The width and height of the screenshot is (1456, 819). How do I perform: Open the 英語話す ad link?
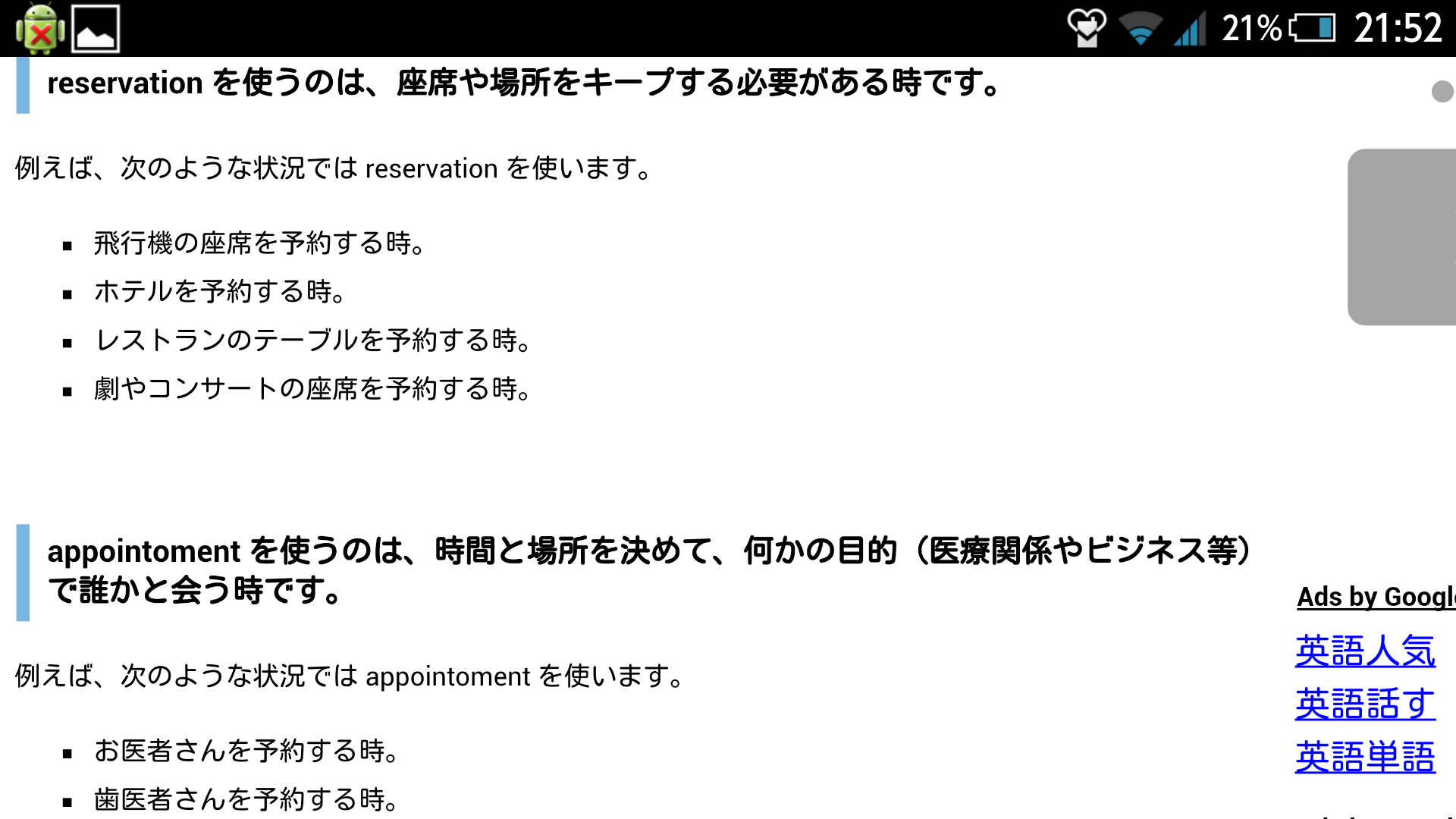[x=1365, y=704]
